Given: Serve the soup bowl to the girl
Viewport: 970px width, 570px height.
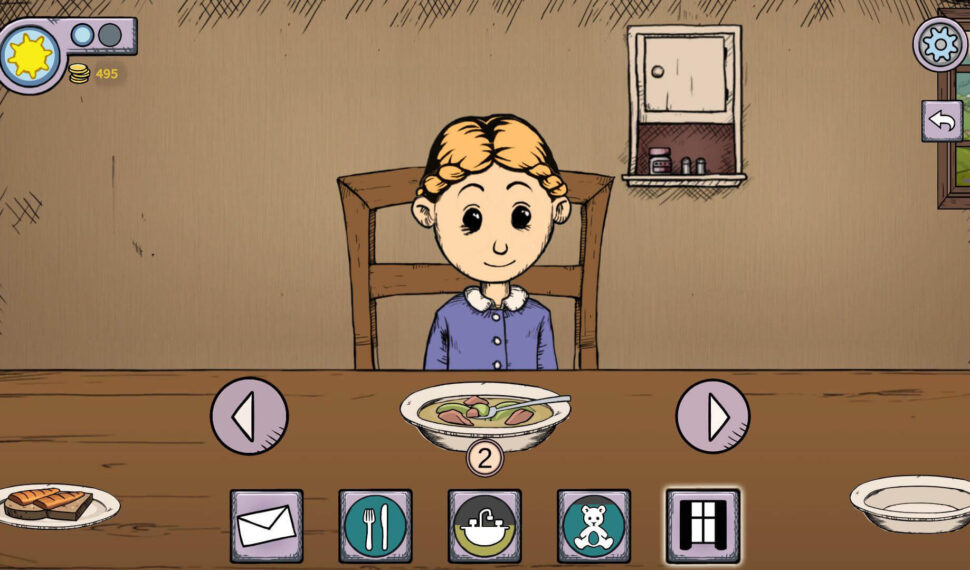Looking at the screenshot, I should point(485,413).
